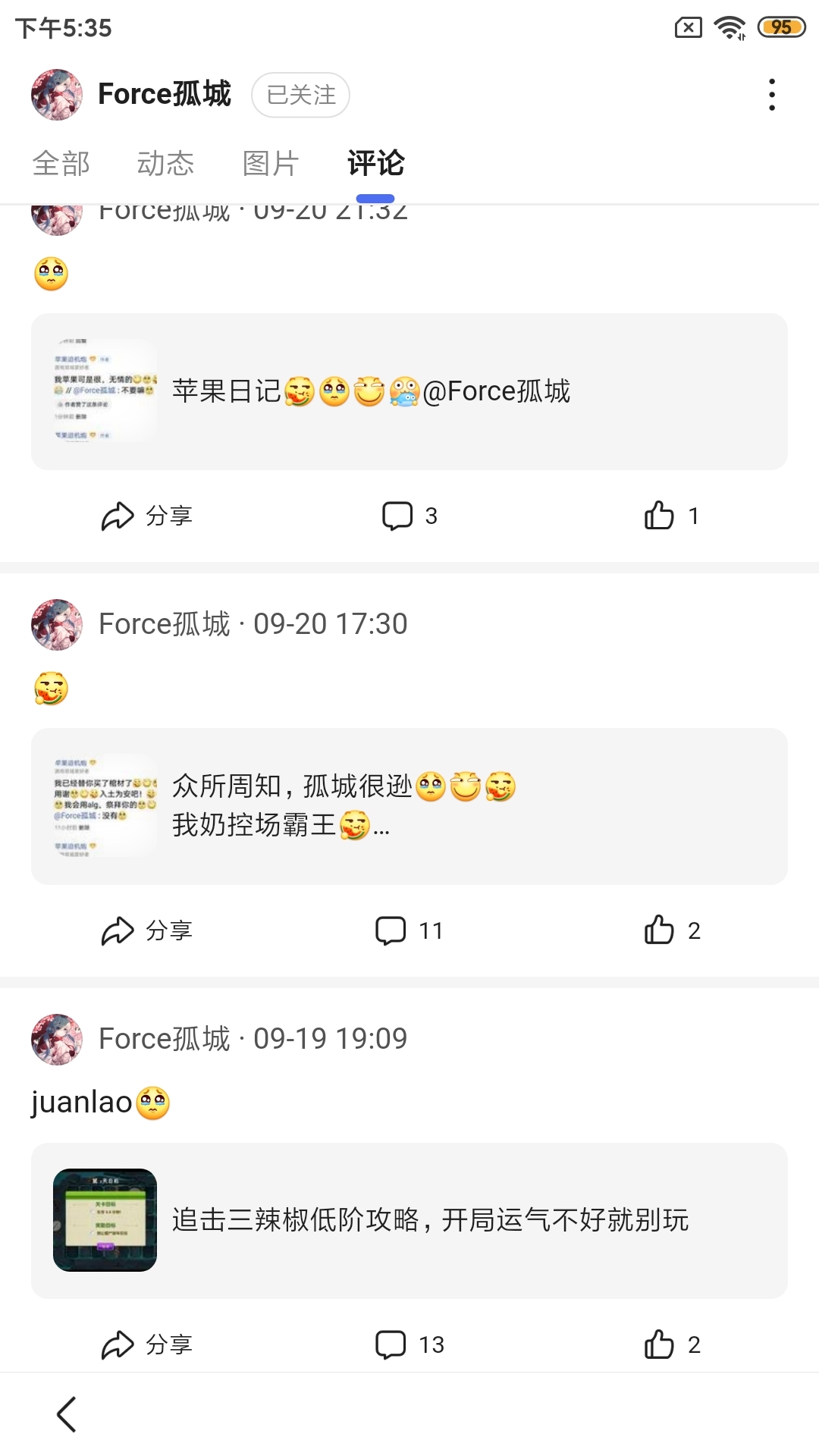Open the 追击三辣椒低阶攻略 post card
The width and height of the screenshot is (819, 1456).
tap(409, 1221)
